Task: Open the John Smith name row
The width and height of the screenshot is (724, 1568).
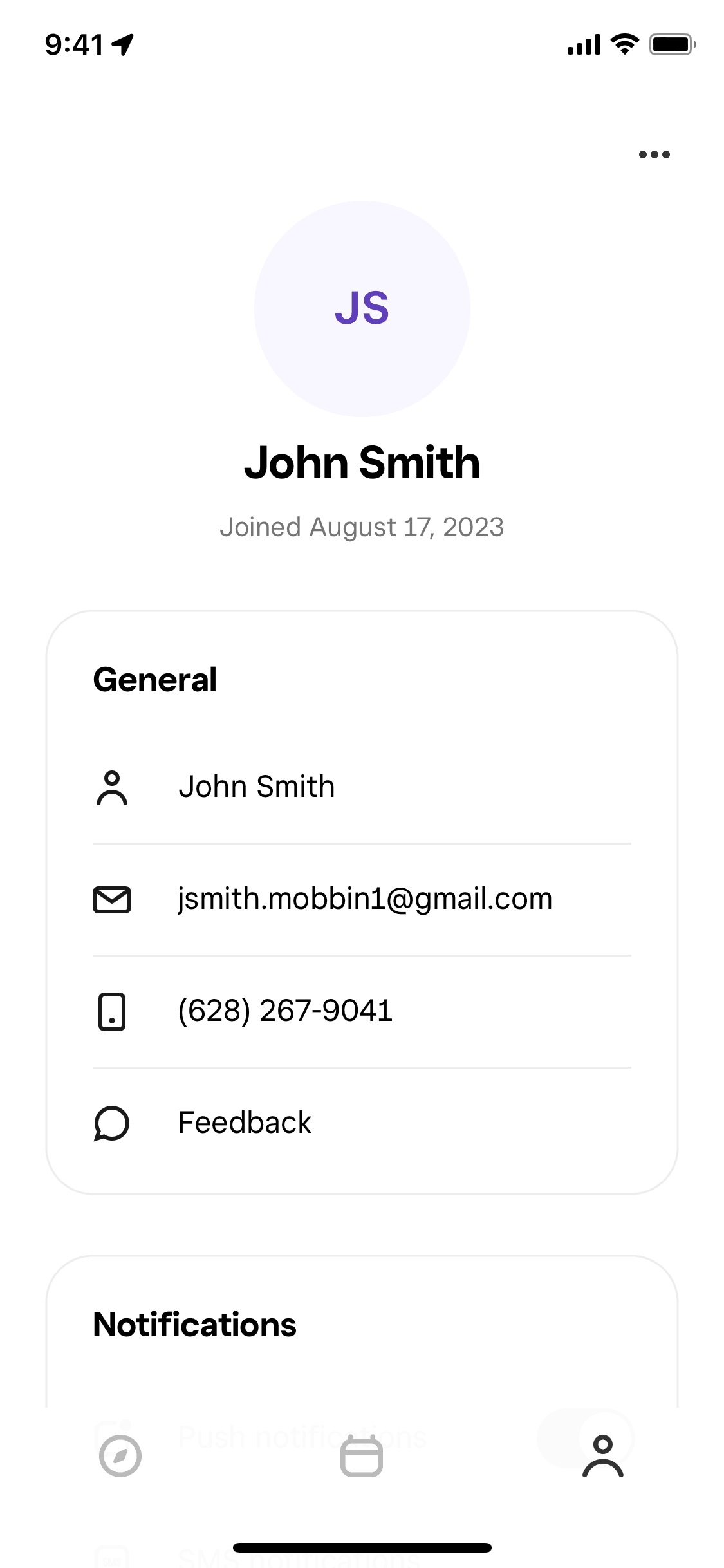Action: 362,787
